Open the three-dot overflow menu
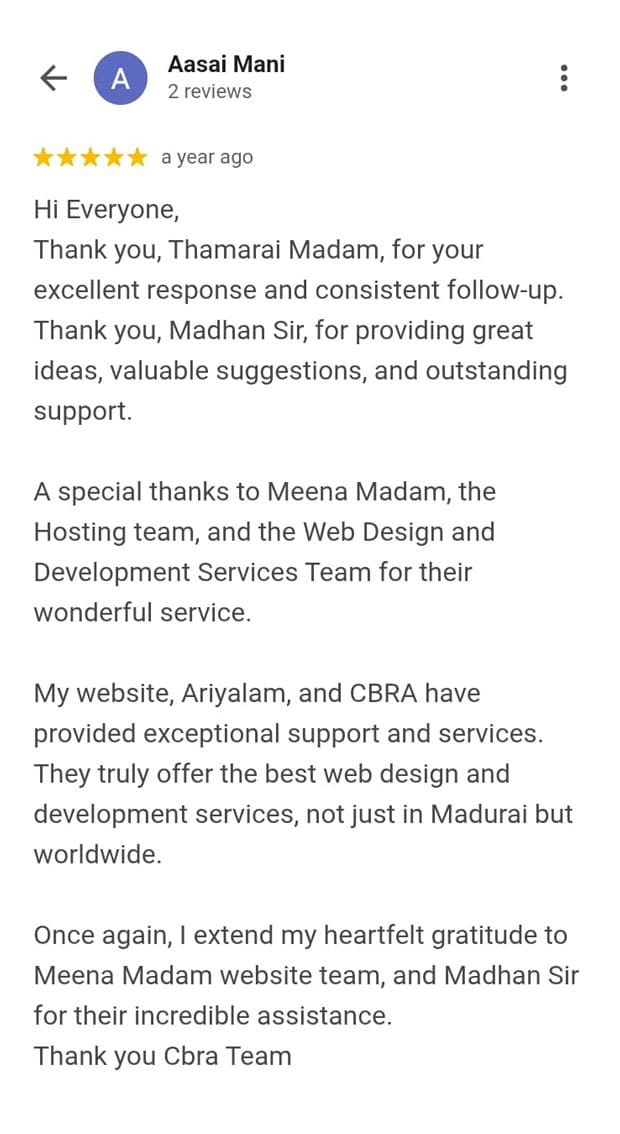This screenshot has height=1134, width=620. pos(565,78)
